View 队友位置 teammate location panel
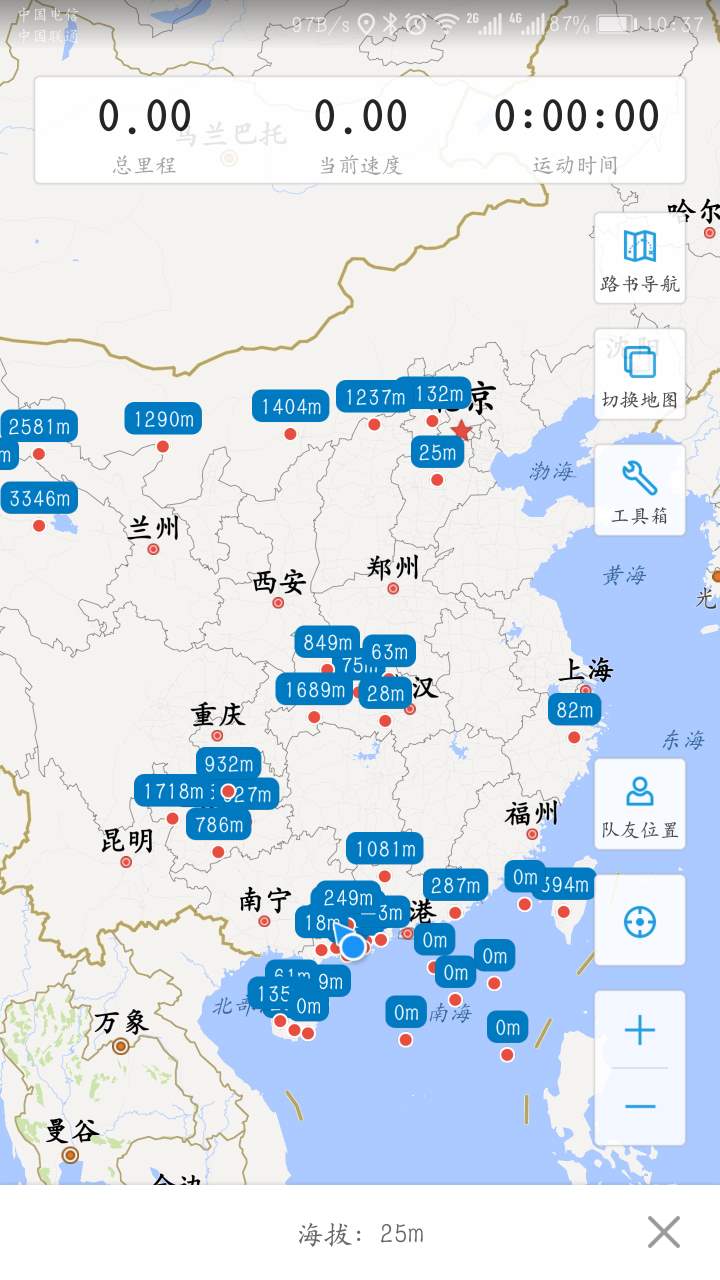720x1280 pixels. pyautogui.click(x=640, y=803)
